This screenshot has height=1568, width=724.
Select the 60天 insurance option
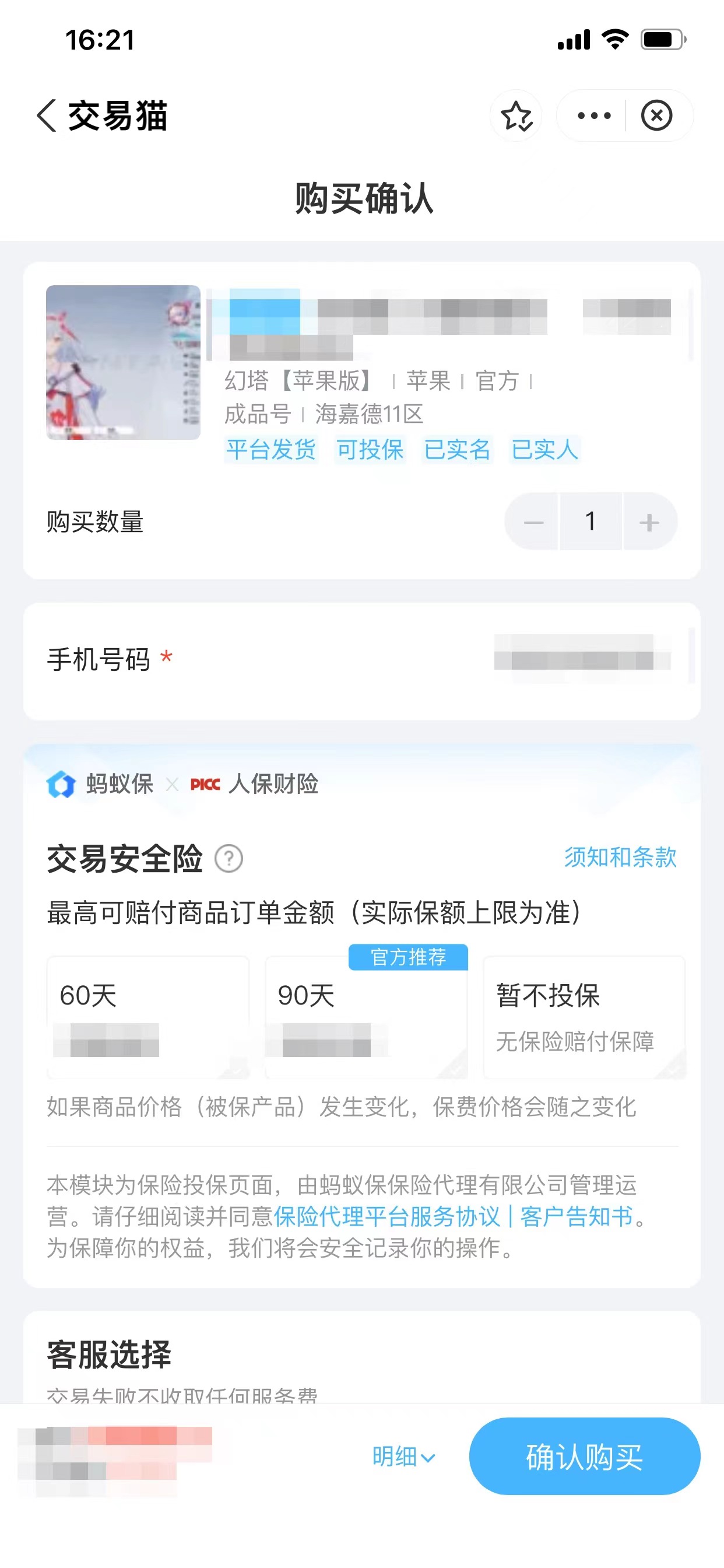pos(148,1017)
